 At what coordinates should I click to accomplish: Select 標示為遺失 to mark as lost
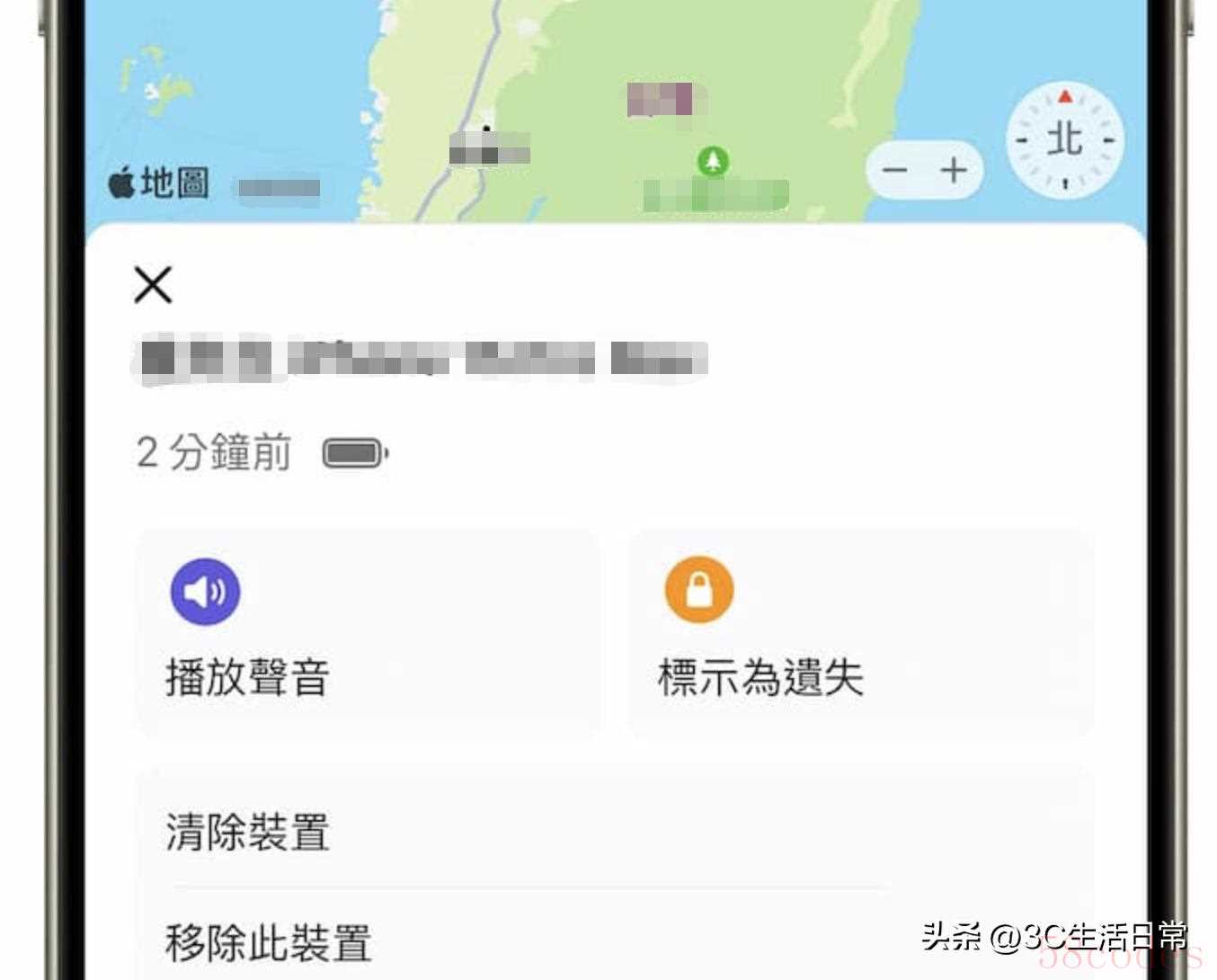[860, 633]
